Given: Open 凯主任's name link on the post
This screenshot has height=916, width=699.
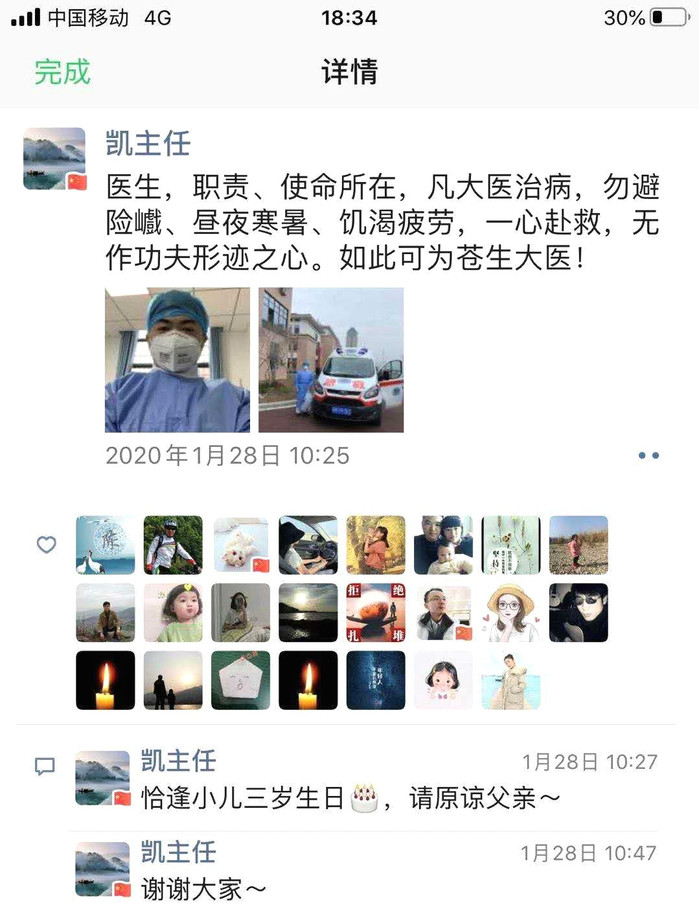Looking at the screenshot, I should [x=148, y=145].
